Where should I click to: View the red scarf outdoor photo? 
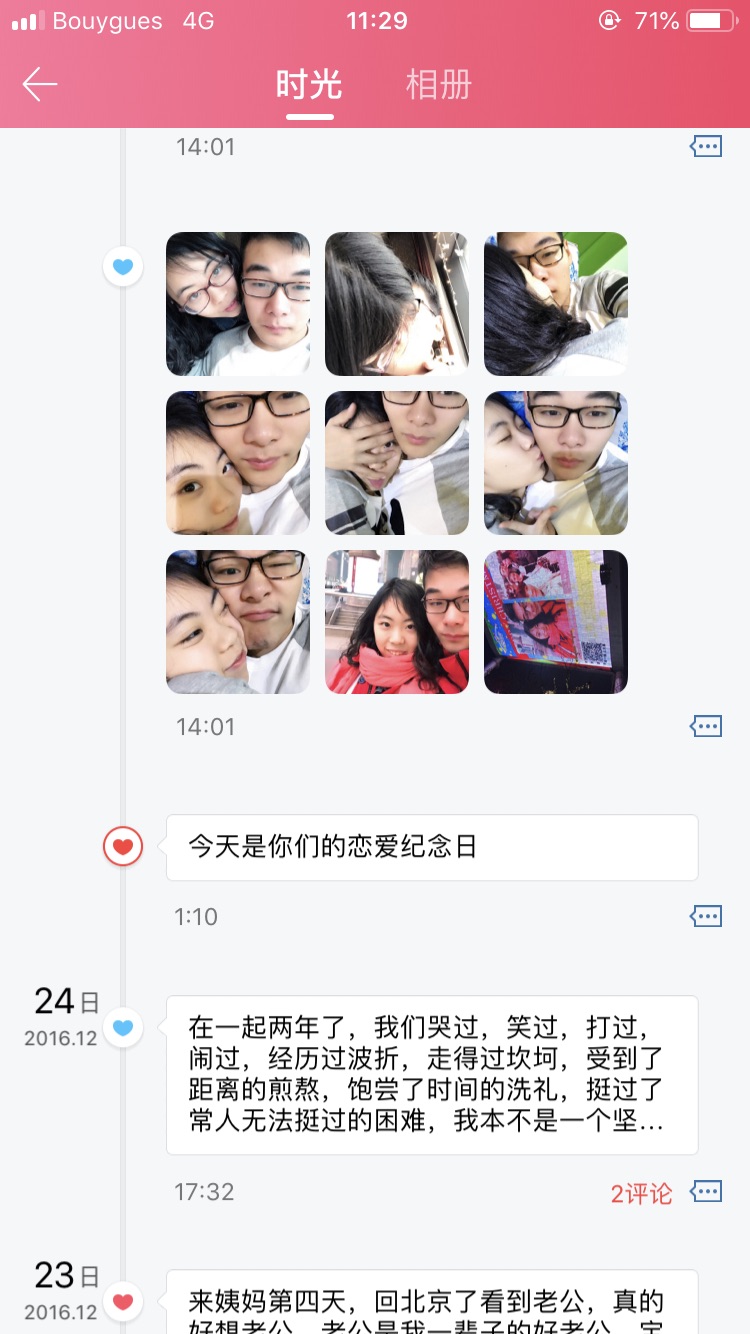click(x=396, y=622)
